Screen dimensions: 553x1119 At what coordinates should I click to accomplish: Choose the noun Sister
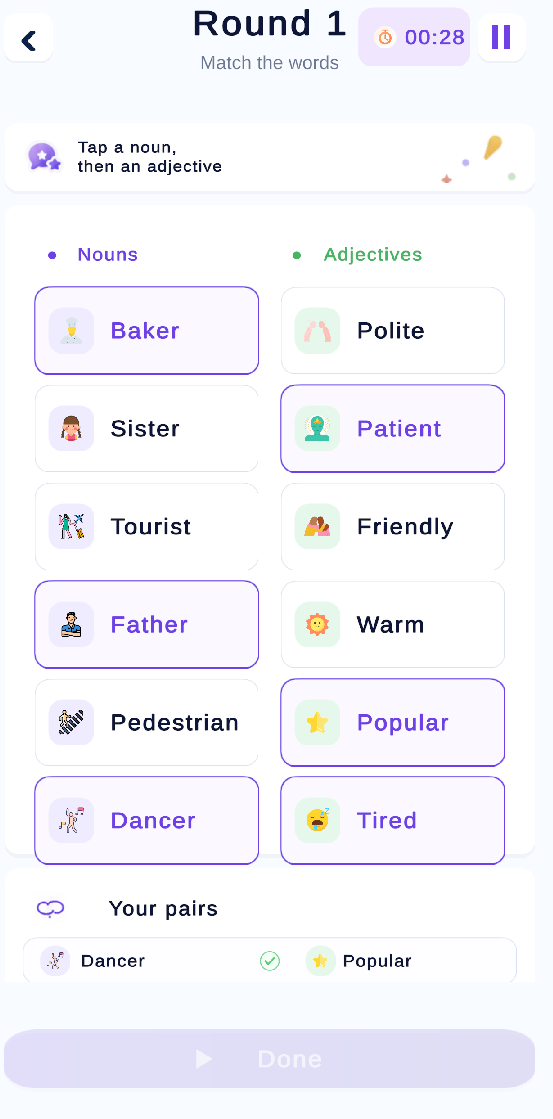click(x=146, y=428)
